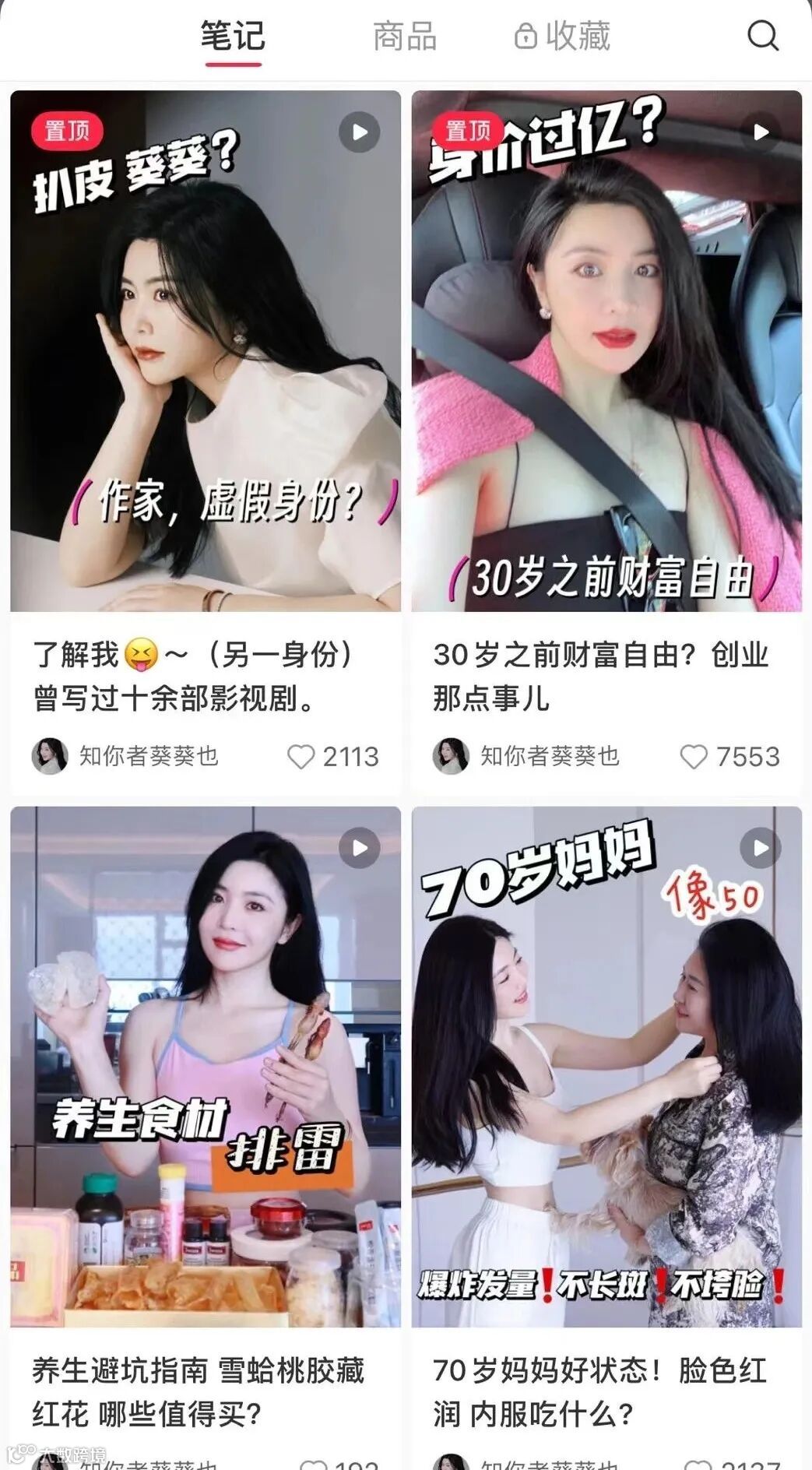
Task: Like the note with 2113 likes
Action: pos(301,756)
